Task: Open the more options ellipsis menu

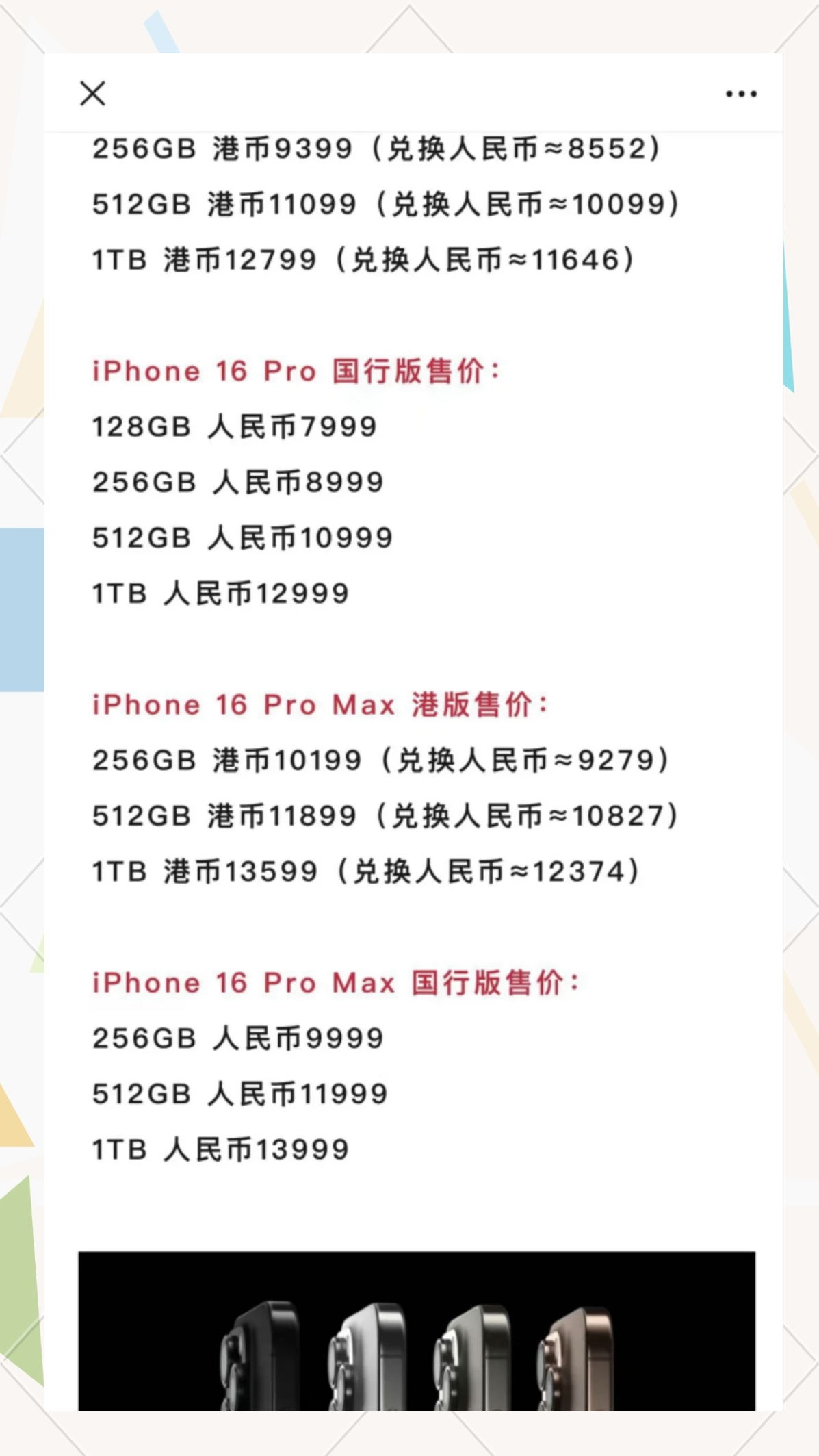Action: (742, 94)
